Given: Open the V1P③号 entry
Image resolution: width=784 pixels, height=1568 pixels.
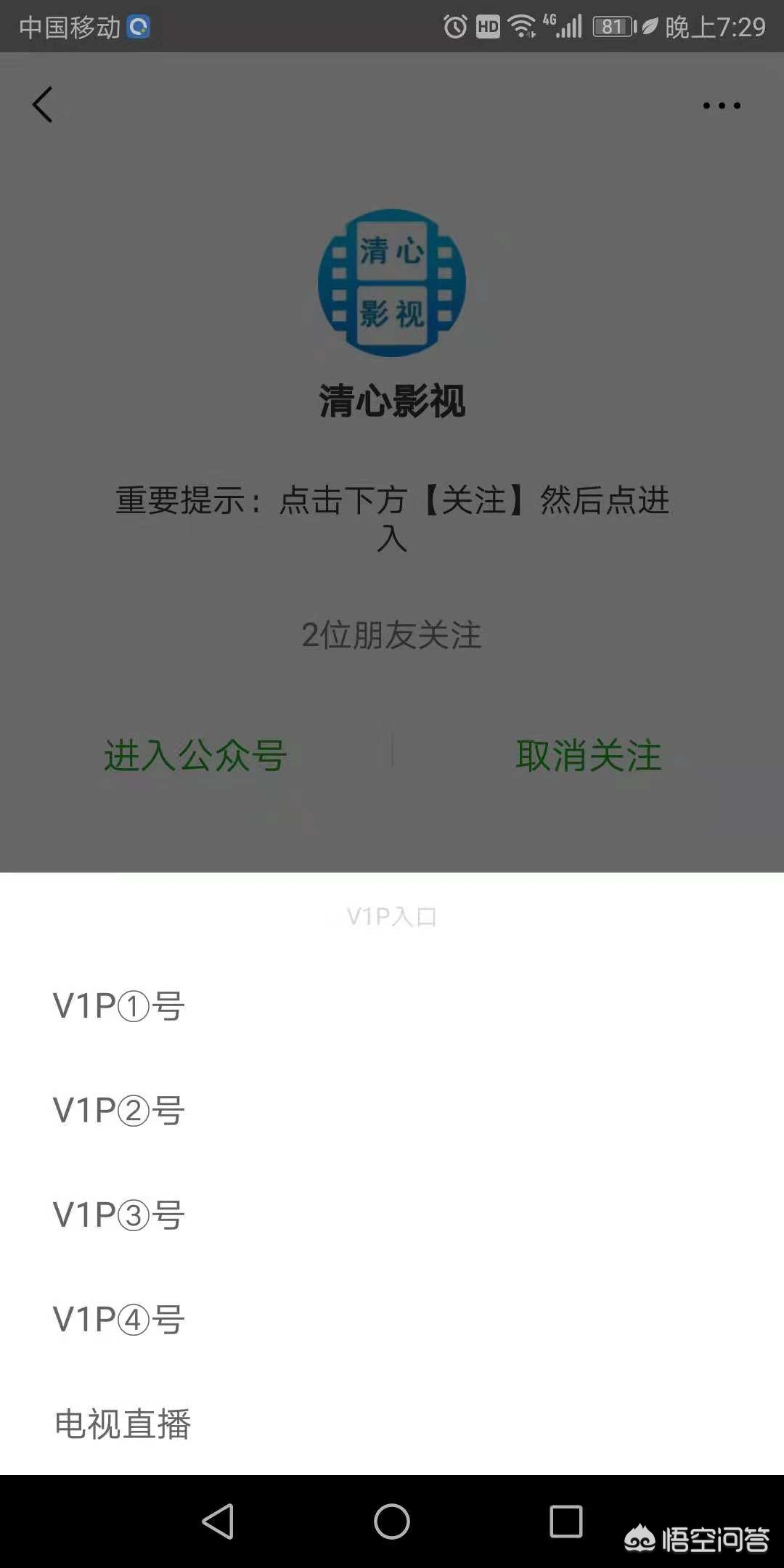Looking at the screenshot, I should click(x=392, y=1215).
